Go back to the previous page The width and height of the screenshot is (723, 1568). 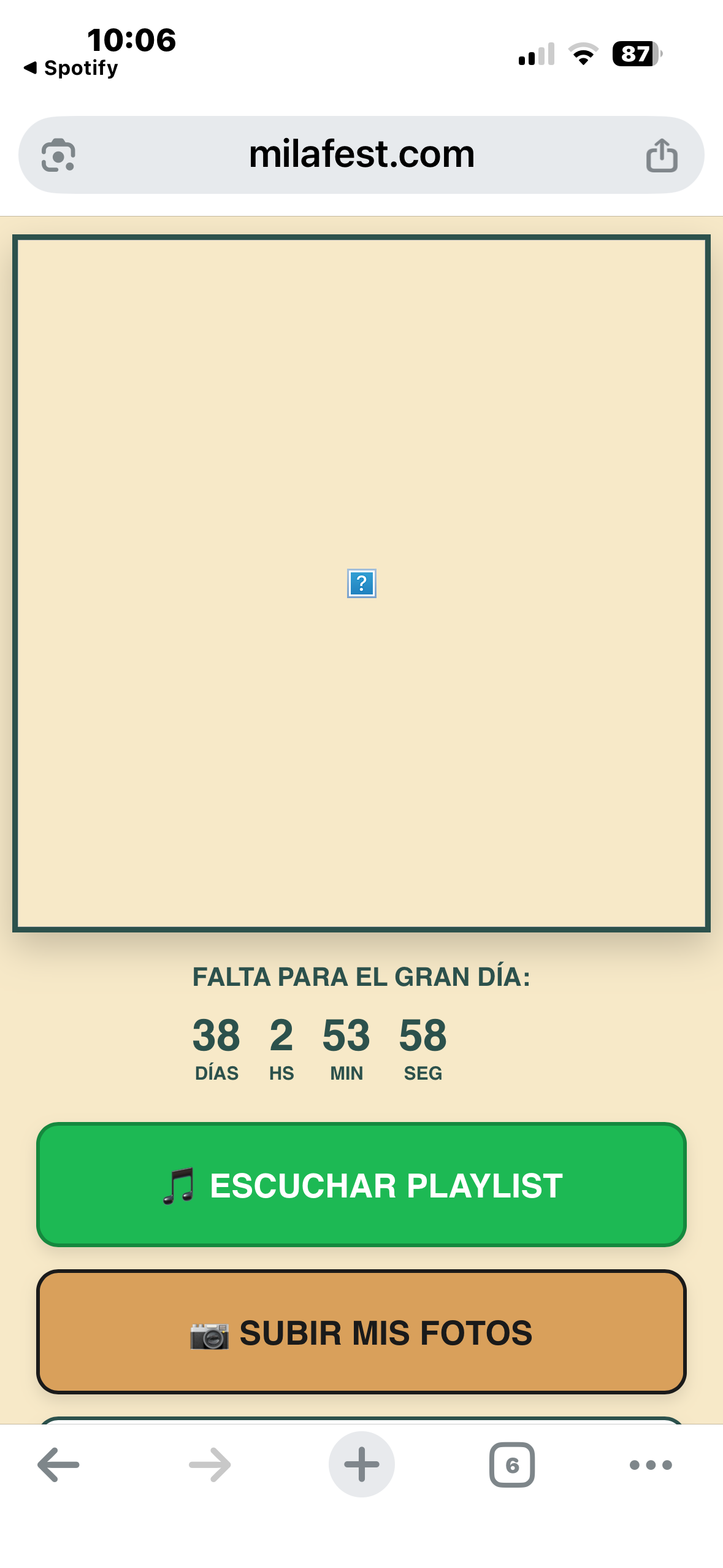(59, 1465)
